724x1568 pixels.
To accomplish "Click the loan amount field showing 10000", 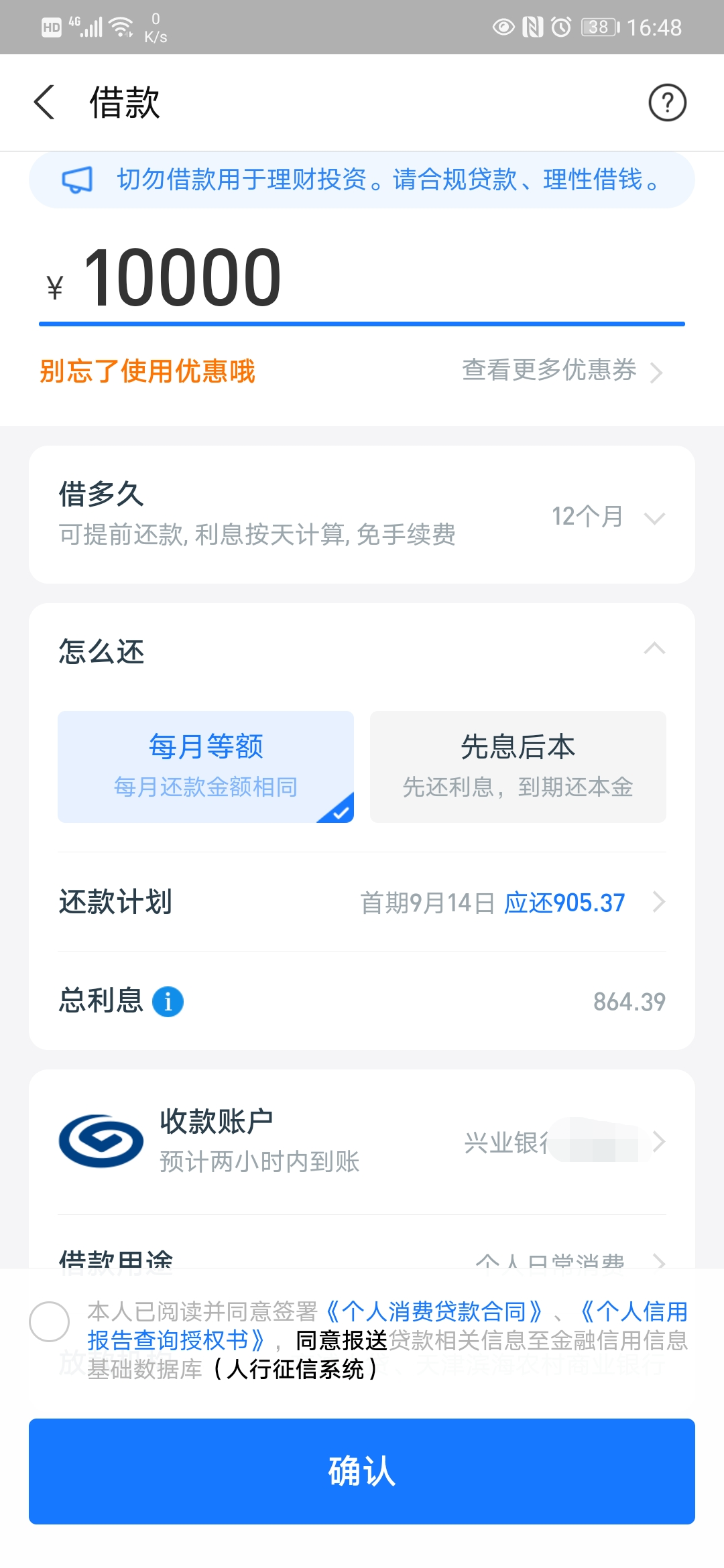I will pos(188,277).
